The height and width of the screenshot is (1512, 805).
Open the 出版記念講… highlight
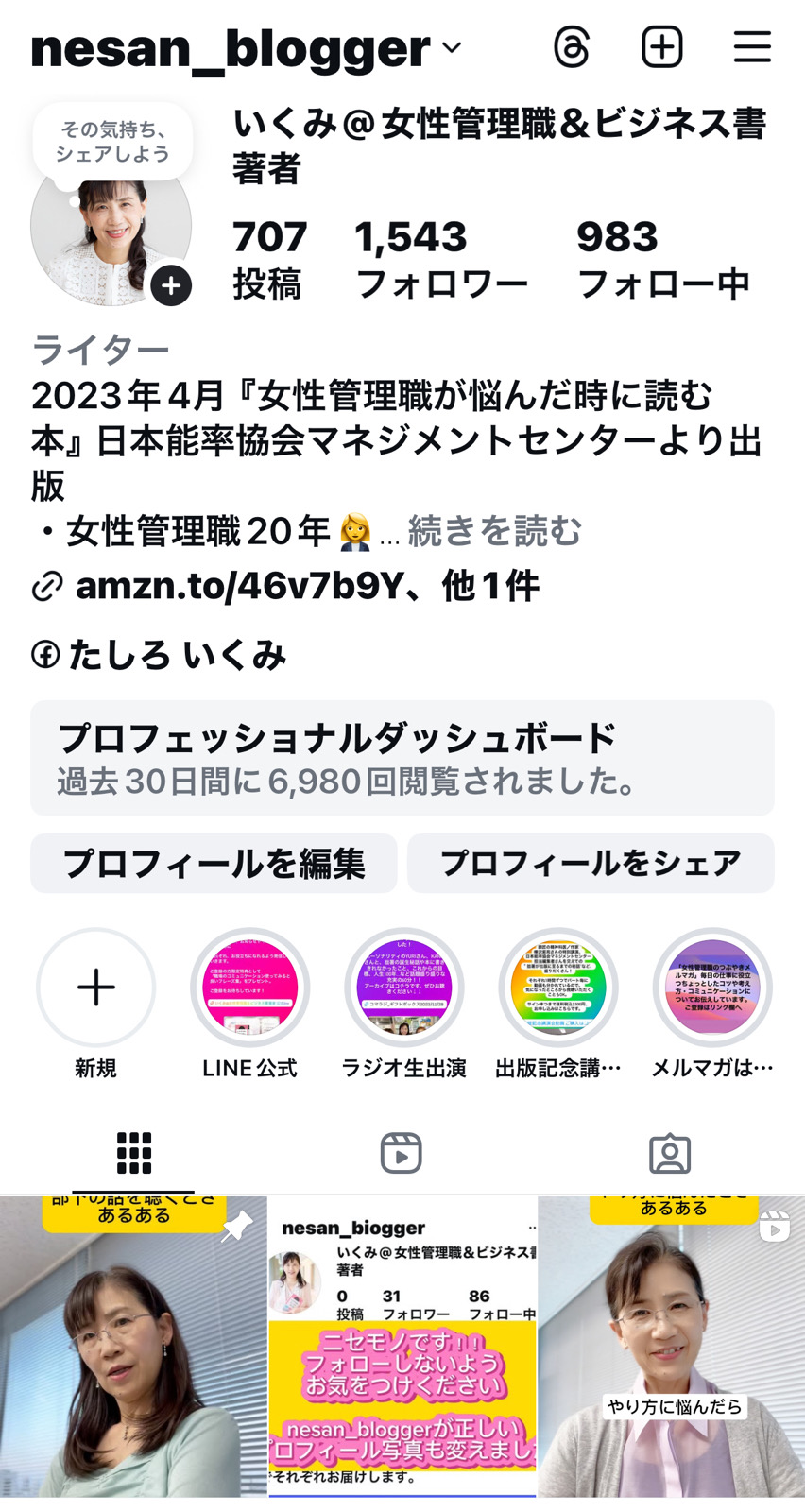(558, 988)
